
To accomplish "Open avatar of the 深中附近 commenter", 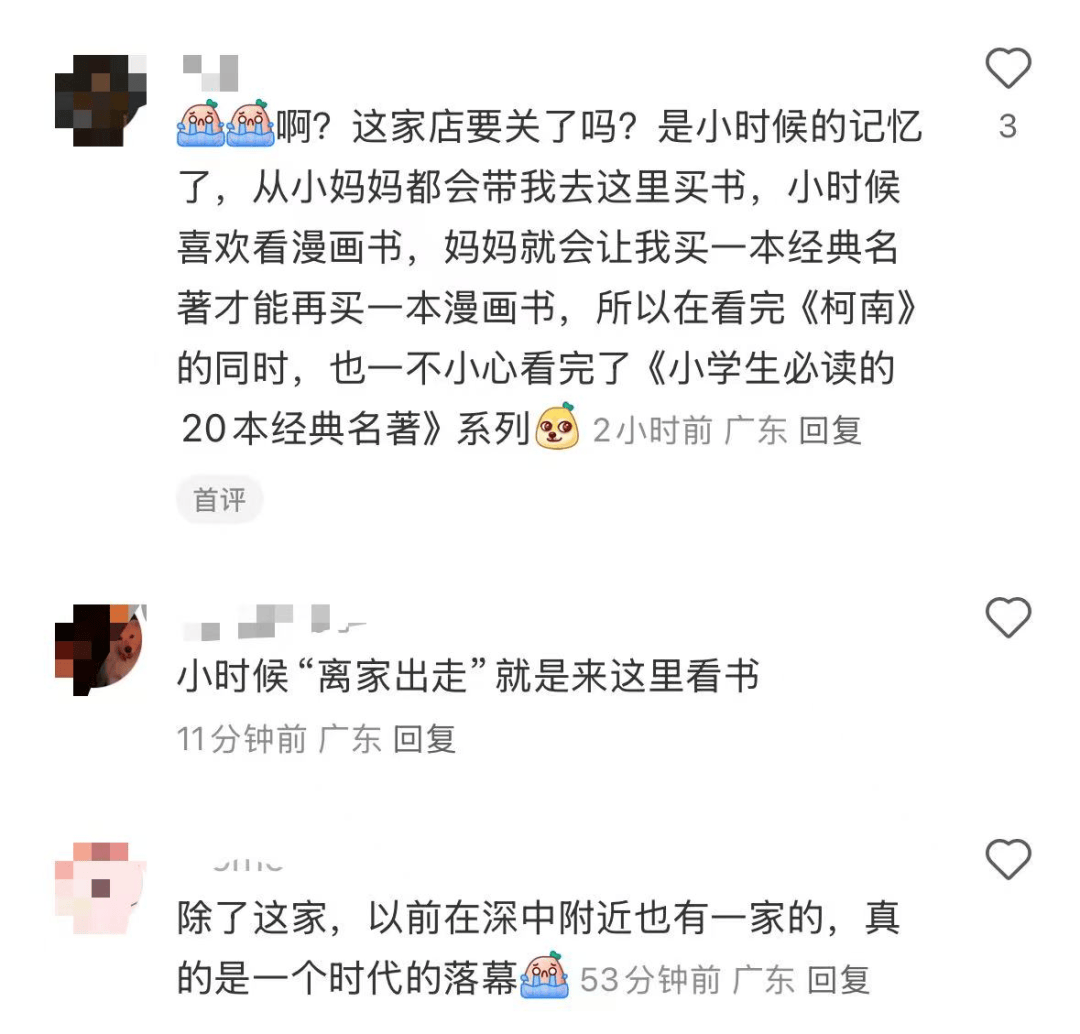I will [100, 888].
